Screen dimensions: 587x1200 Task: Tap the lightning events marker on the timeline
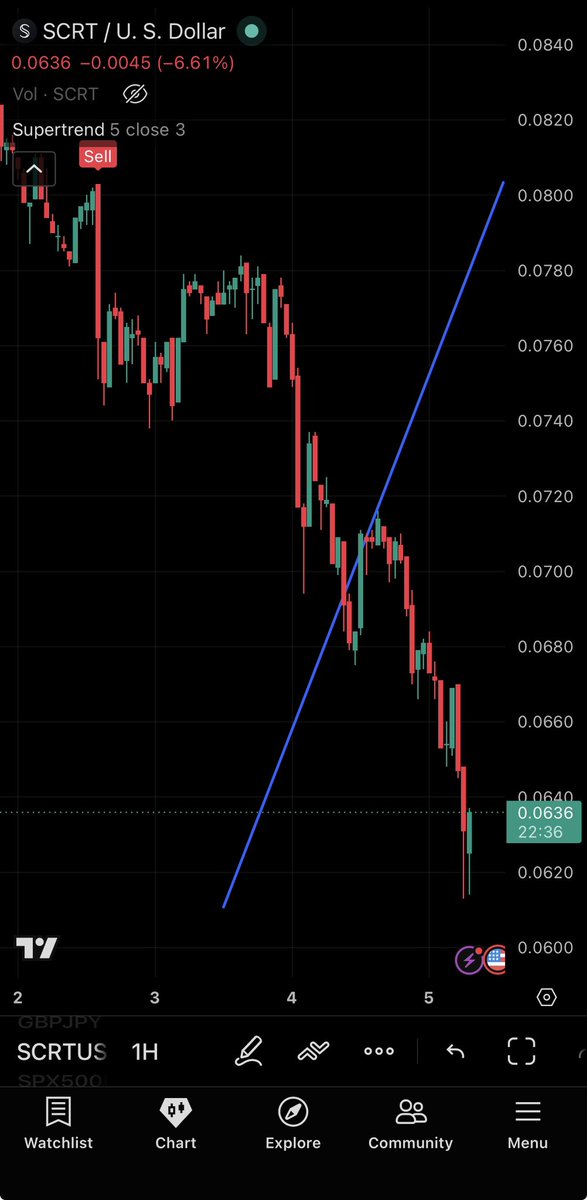(x=468, y=960)
